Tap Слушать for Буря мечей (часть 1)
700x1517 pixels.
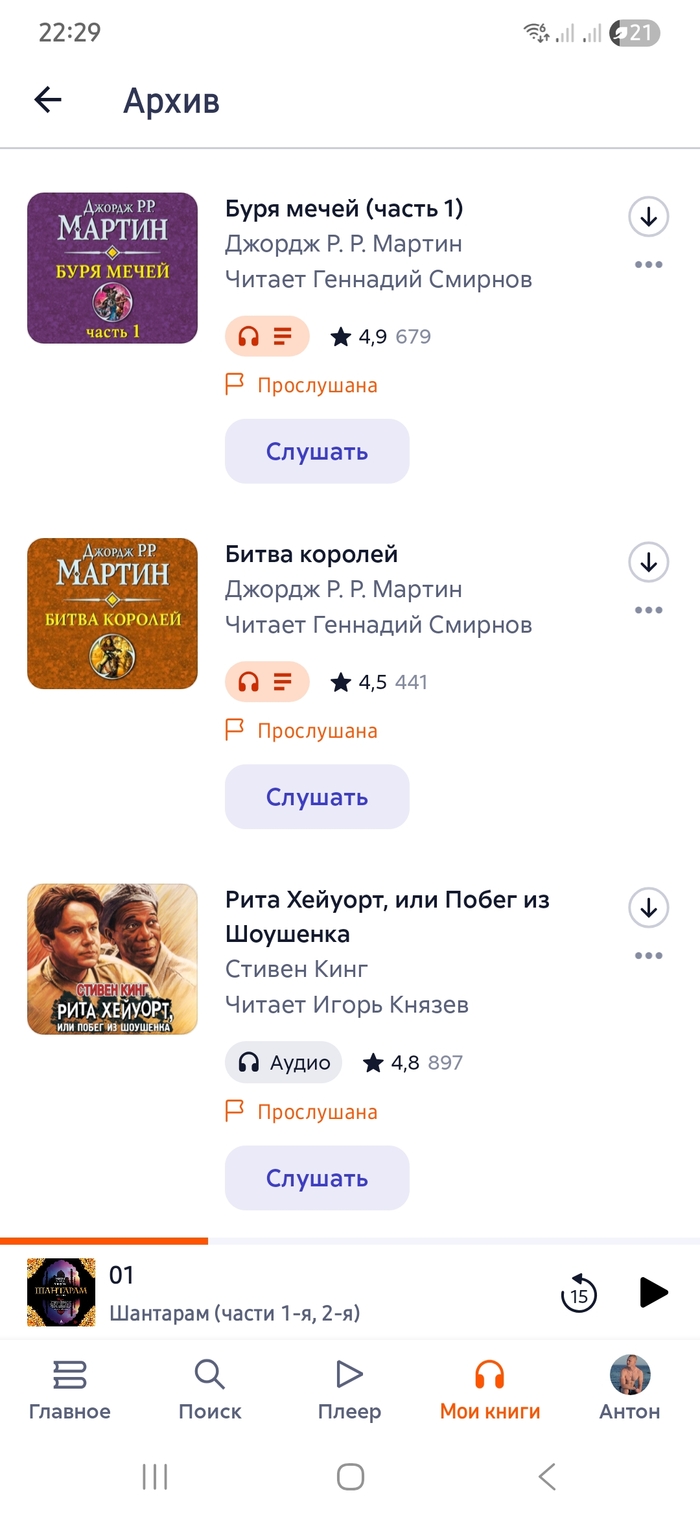tap(317, 451)
